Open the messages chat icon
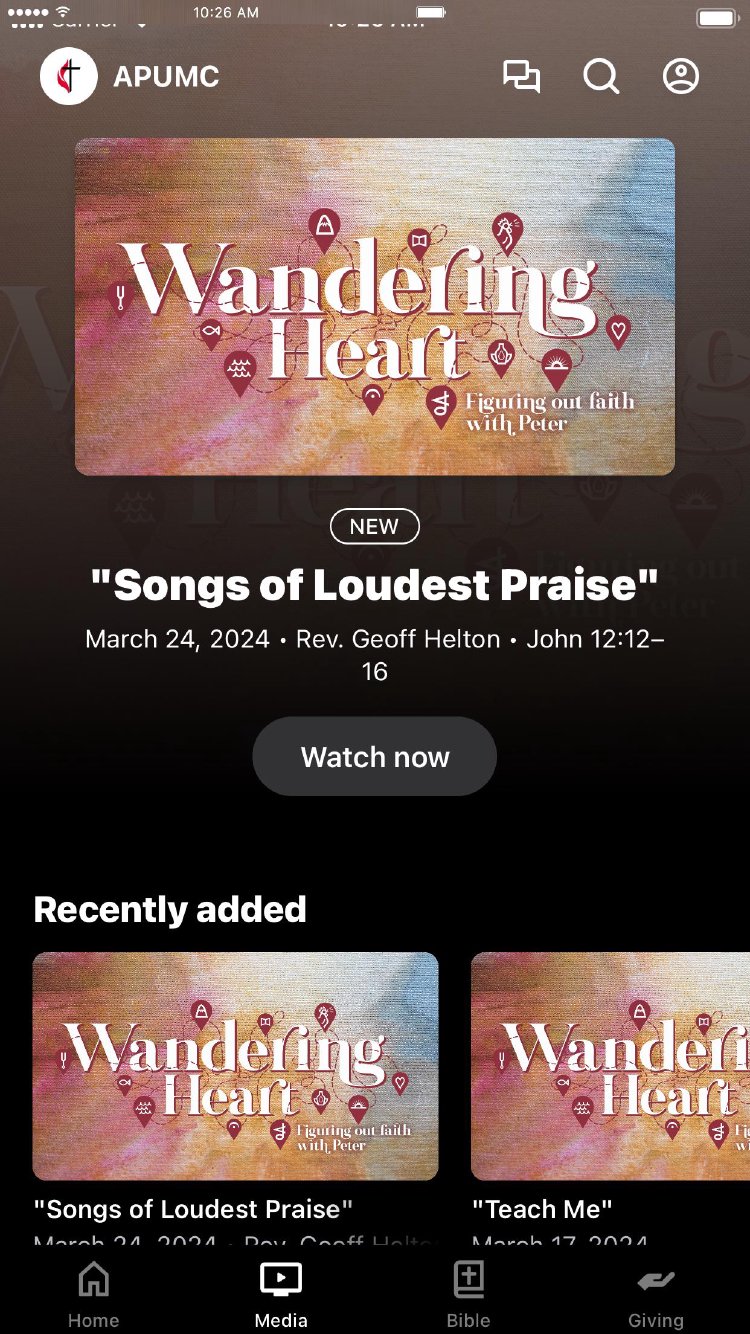 pyautogui.click(x=521, y=77)
